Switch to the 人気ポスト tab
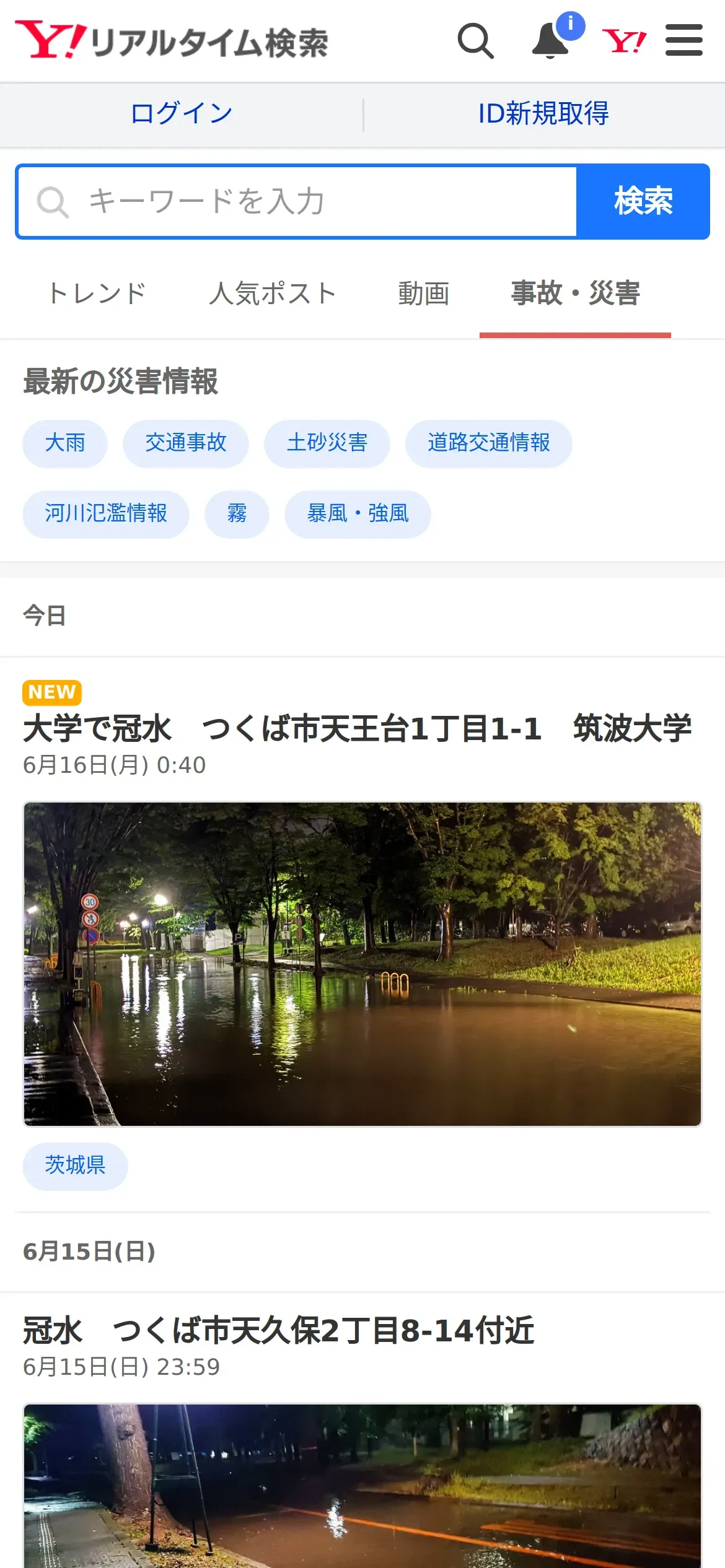 pos(273,294)
